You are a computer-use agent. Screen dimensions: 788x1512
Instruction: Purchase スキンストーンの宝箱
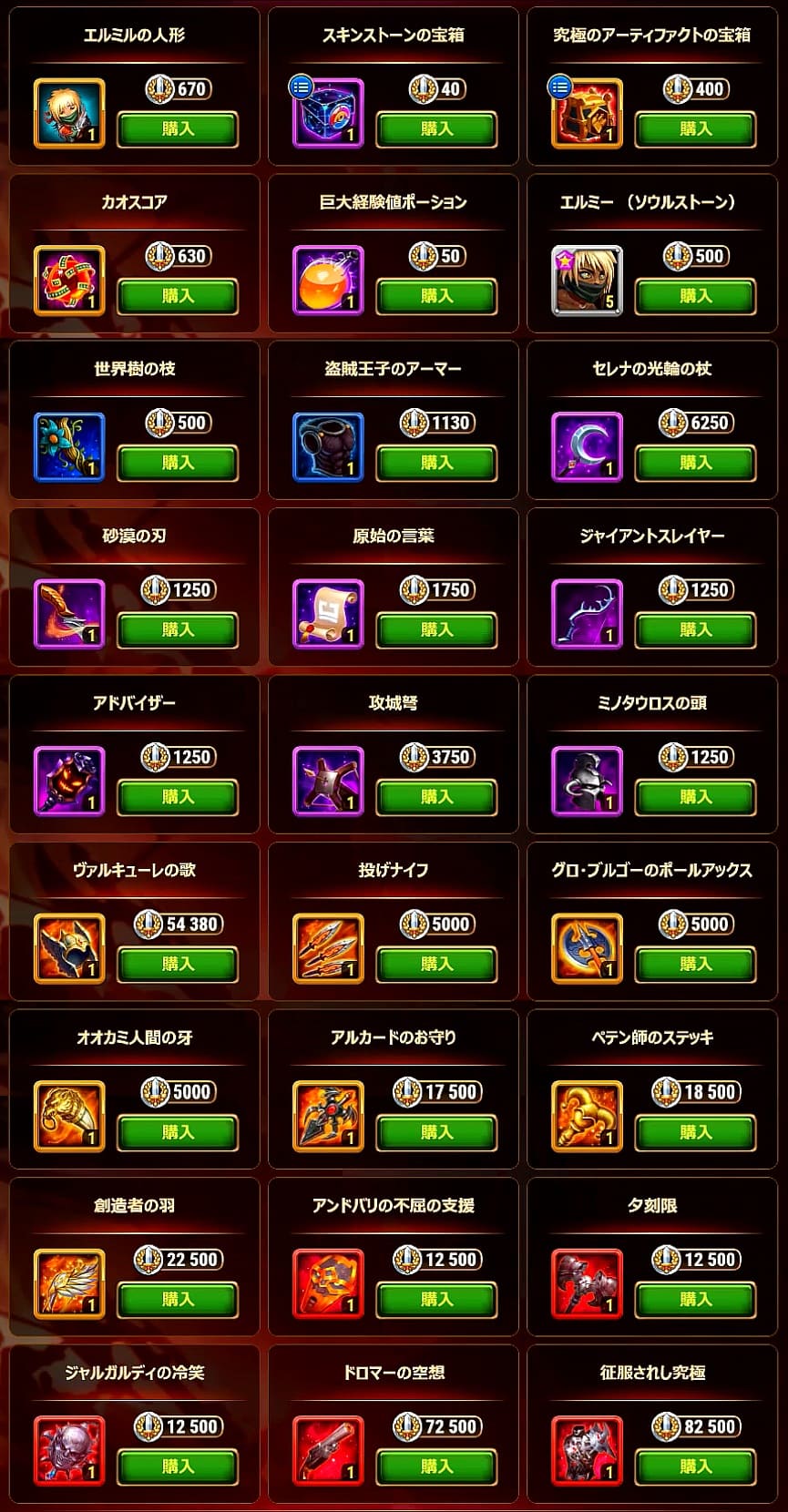point(436,129)
